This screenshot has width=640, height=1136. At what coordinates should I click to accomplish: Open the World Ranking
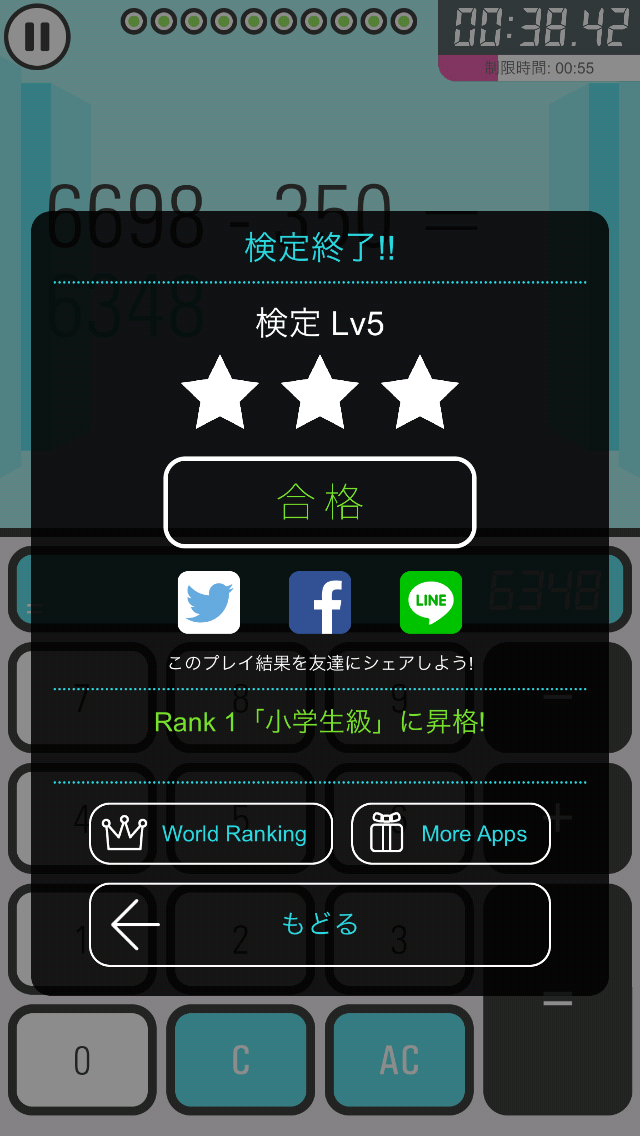pyautogui.click(x=211, y=833)
